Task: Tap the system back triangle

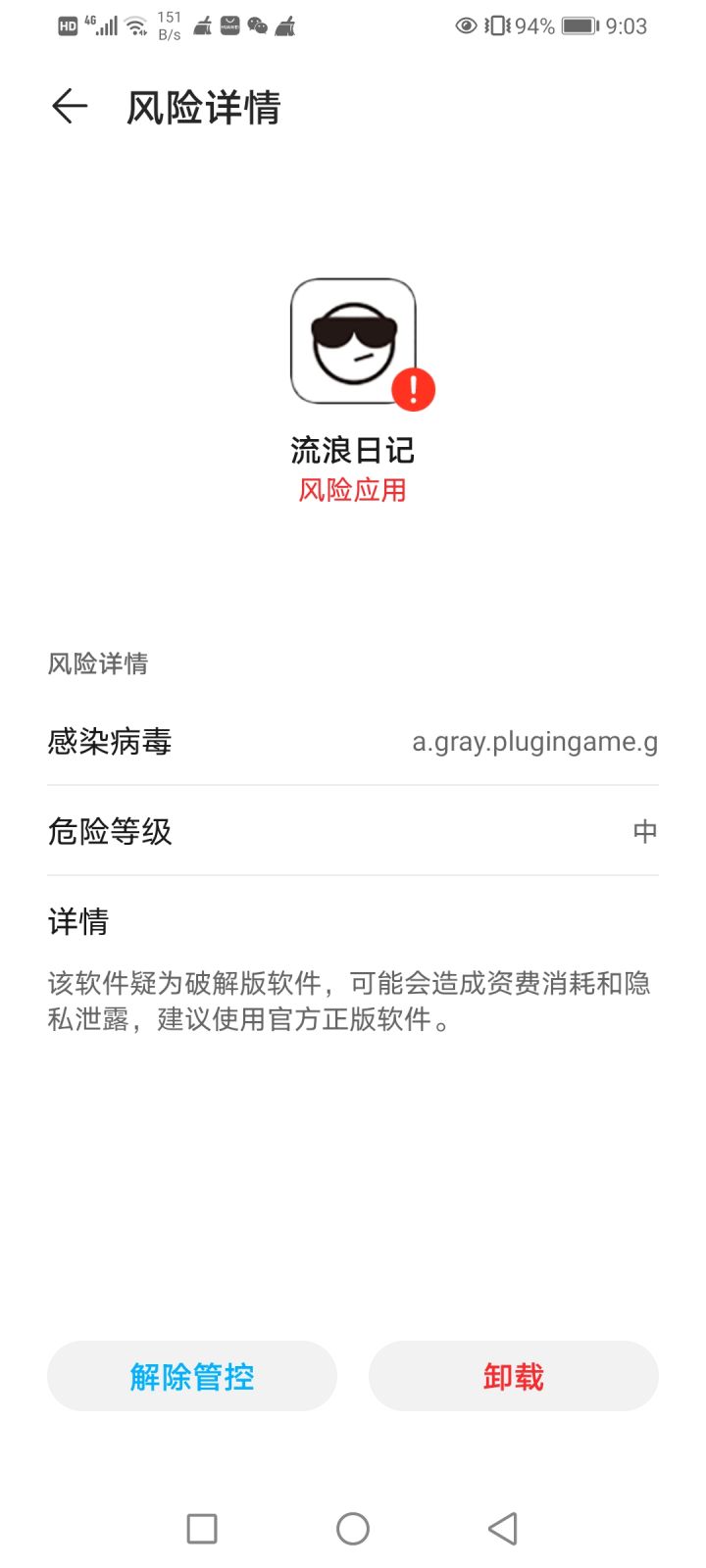Action: (x=503, y=1528)
